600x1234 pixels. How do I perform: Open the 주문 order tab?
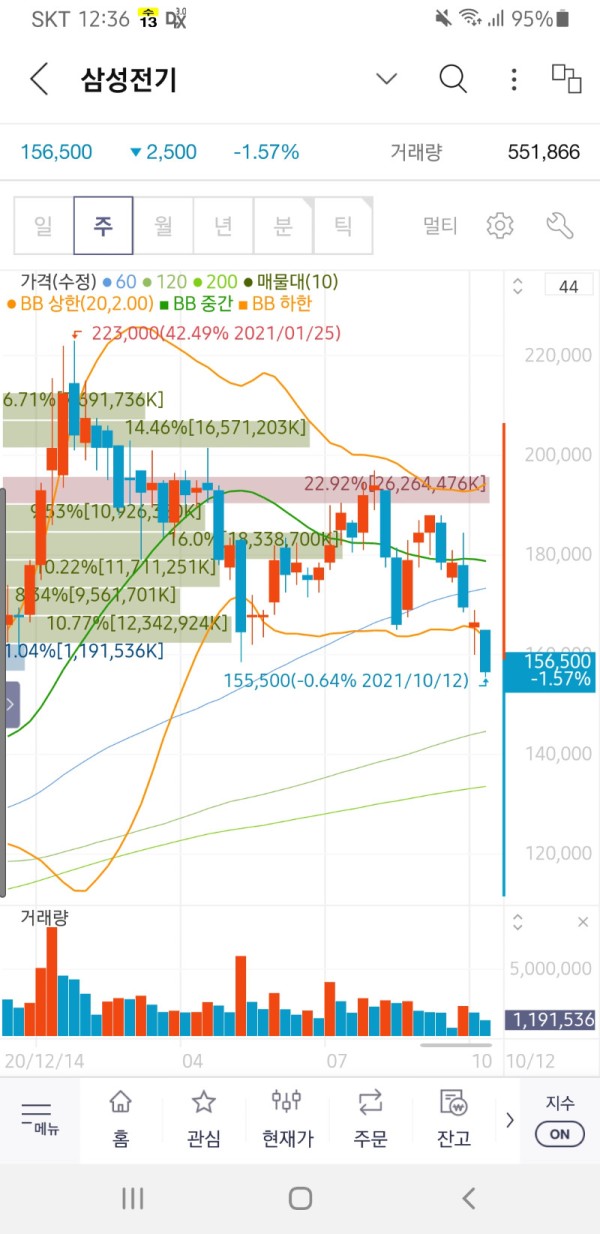[370, 1118]
